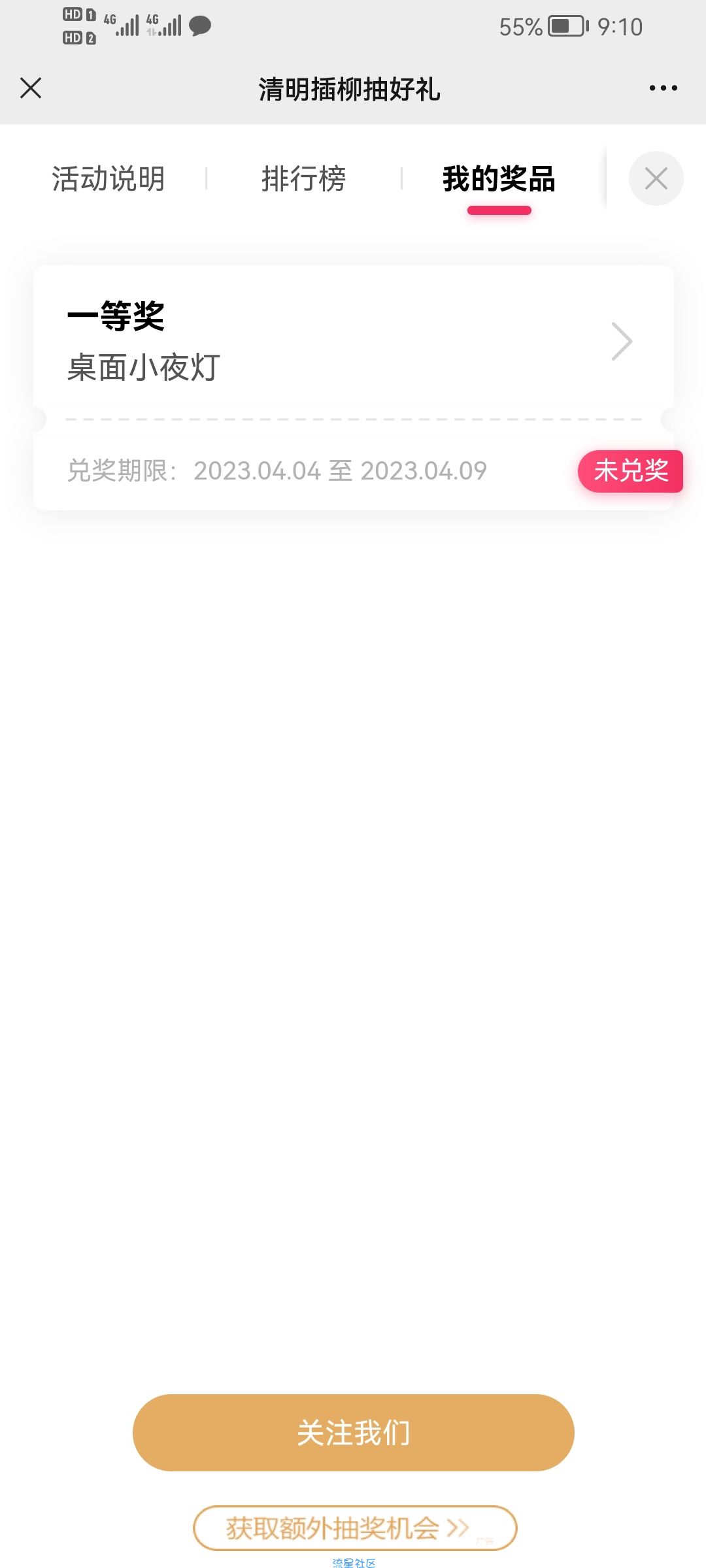Open the three-dot overflow menu
This screenshot has width=706, height=1568.
click(663, 88)
